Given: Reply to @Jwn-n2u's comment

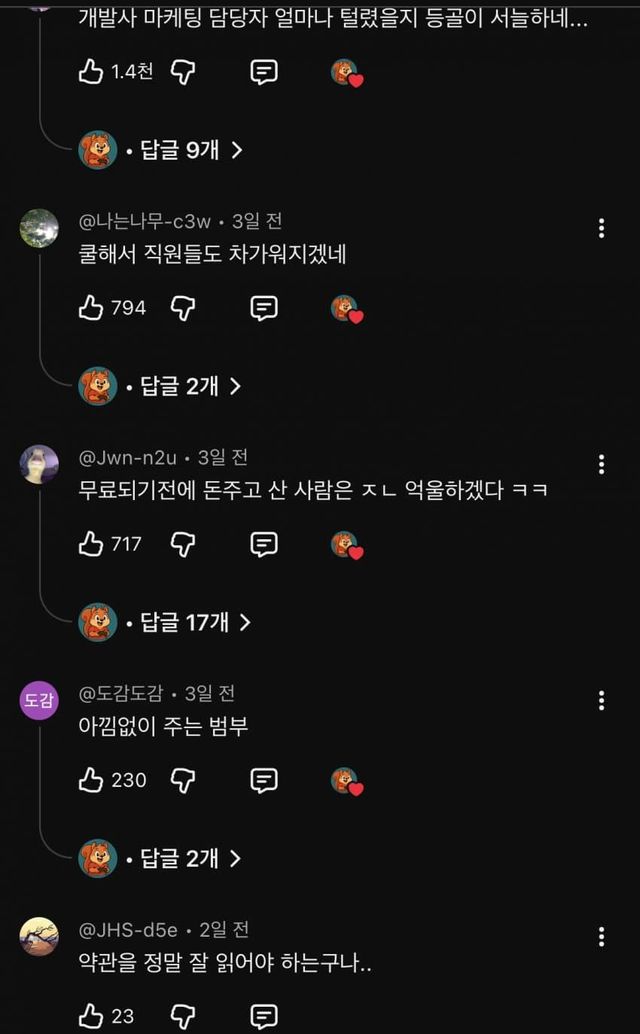Looking at the screenshot, I should [x=263, y=544].
